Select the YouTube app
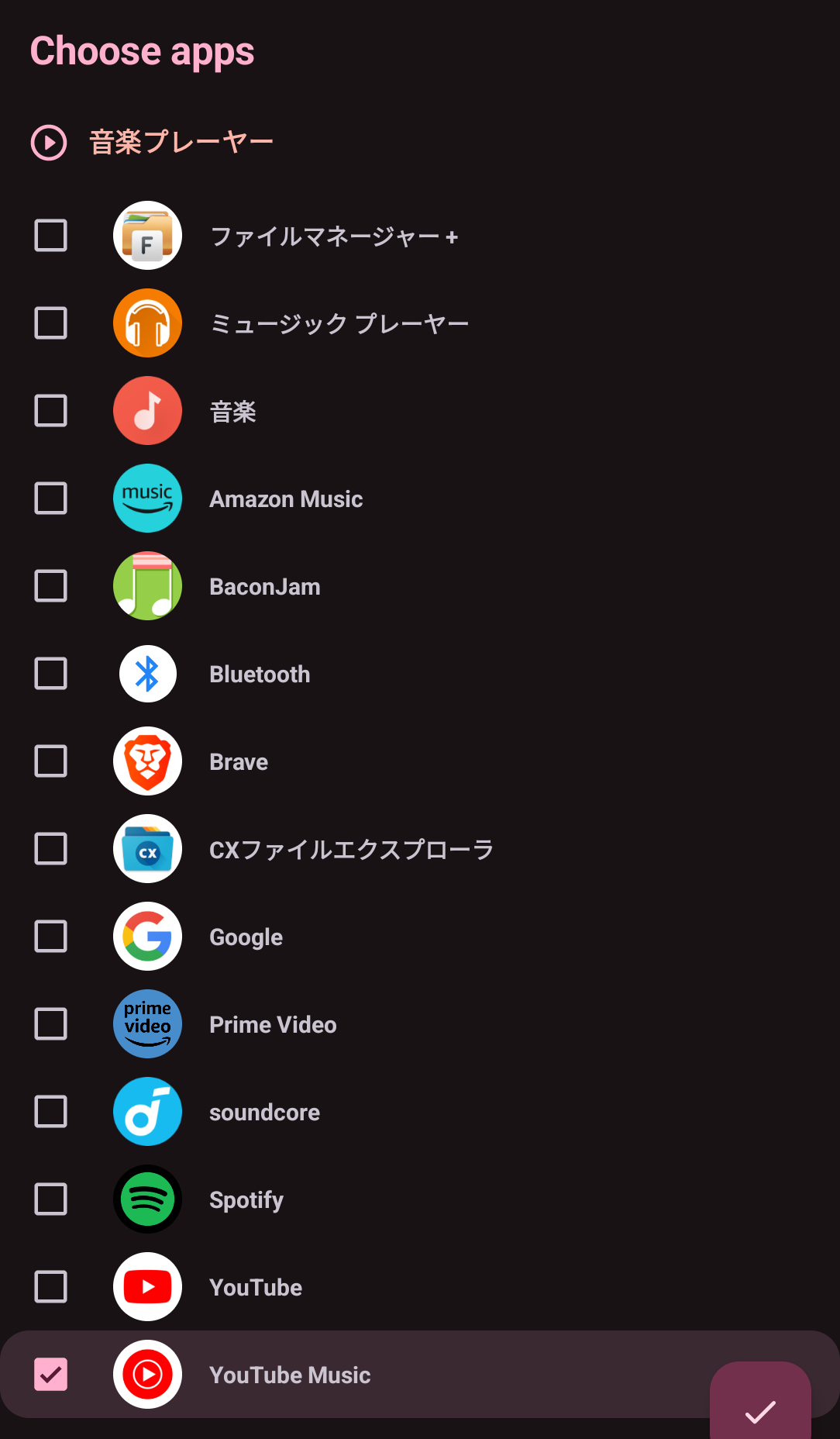Screen dimensions: 840x1439 click(51, 1287)
